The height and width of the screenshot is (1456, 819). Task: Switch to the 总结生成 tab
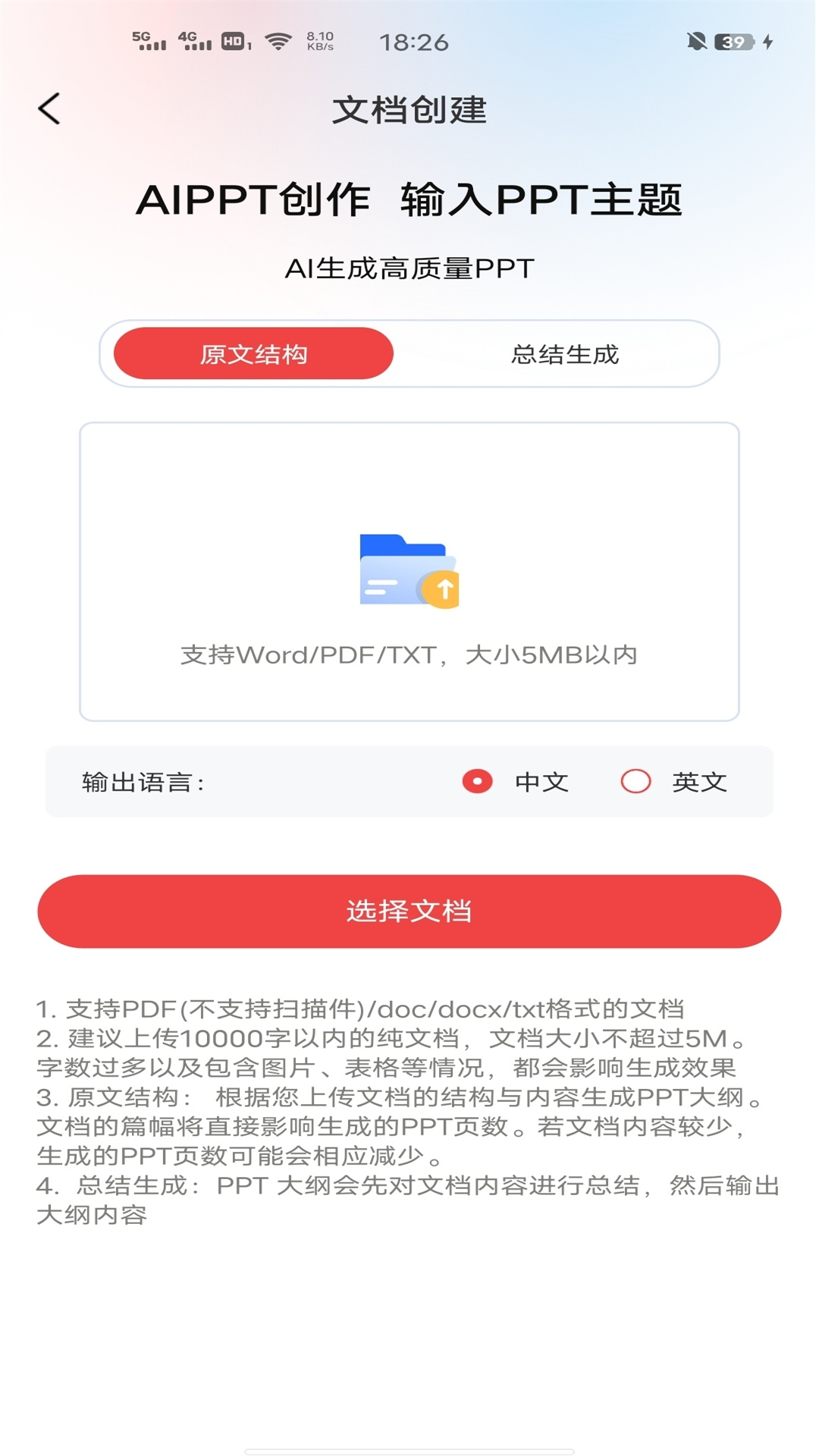click(565, 353)
